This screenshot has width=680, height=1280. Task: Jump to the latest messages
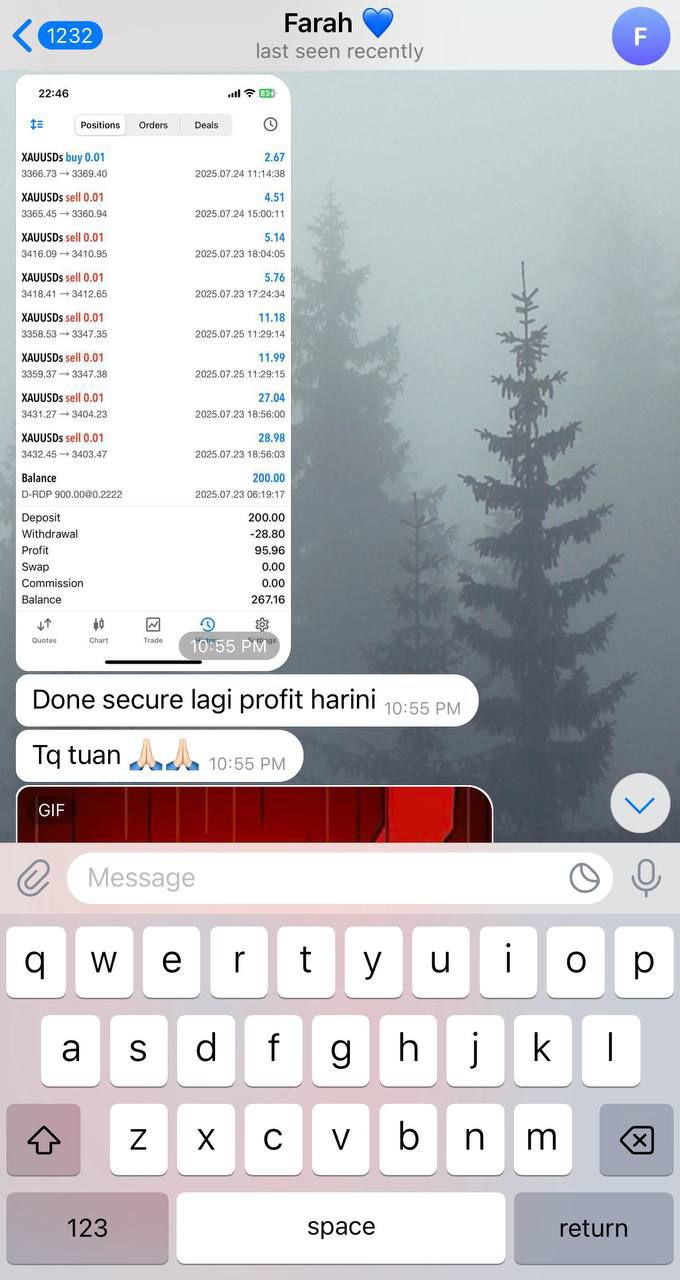point(639,803)
